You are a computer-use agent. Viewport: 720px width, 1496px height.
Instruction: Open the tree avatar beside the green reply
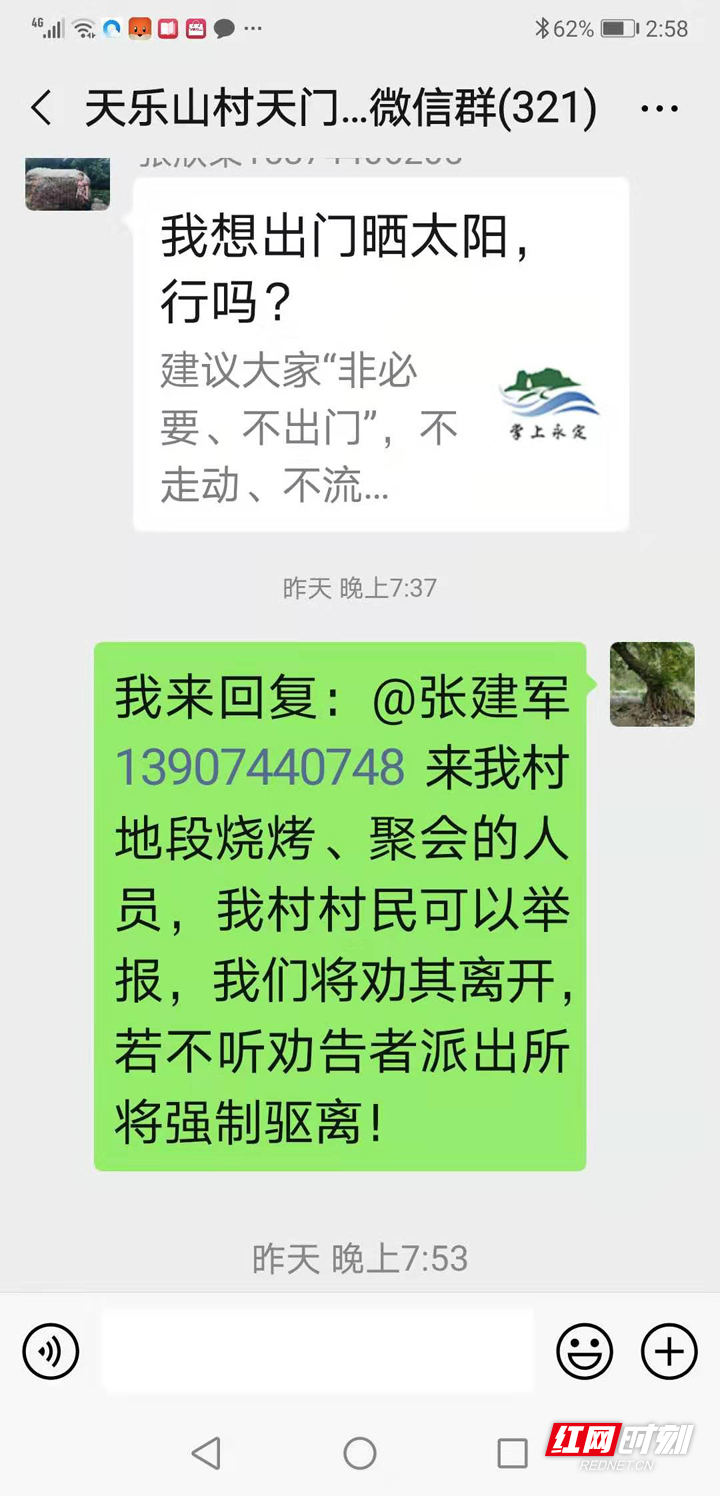[x=651, y=685]
